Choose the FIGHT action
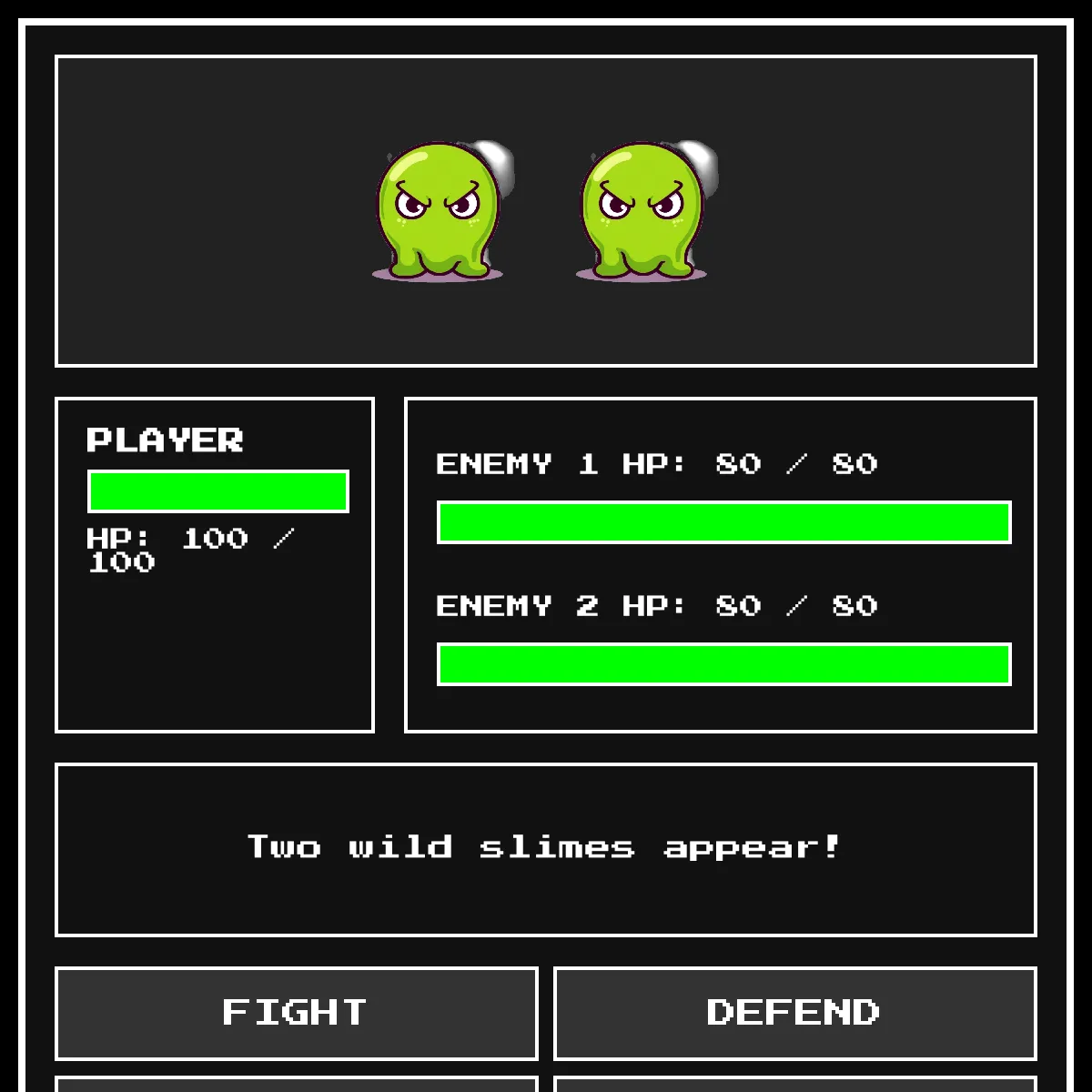Screen dimensions: 1092x1092 pos(296,1013)
